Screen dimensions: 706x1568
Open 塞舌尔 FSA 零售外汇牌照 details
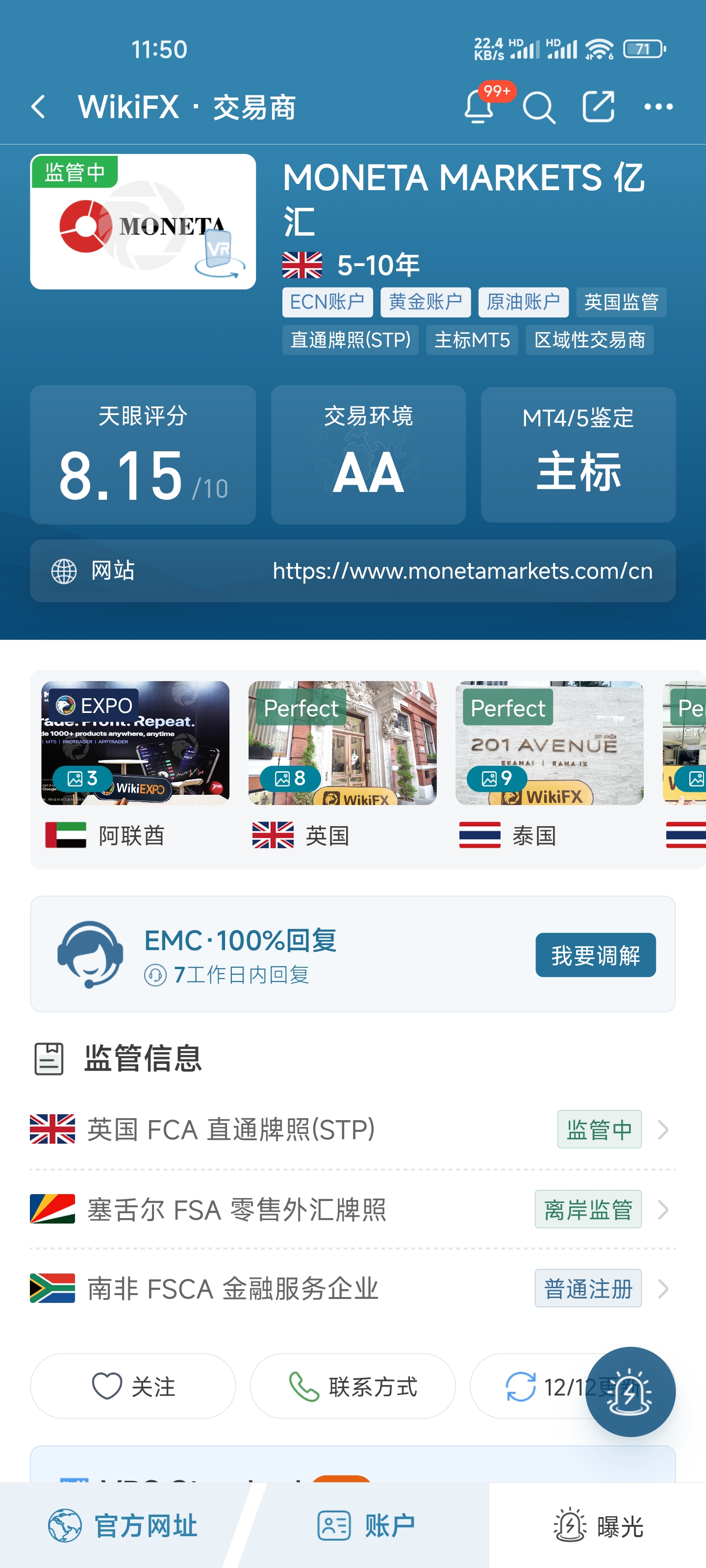click(352, 1209)
